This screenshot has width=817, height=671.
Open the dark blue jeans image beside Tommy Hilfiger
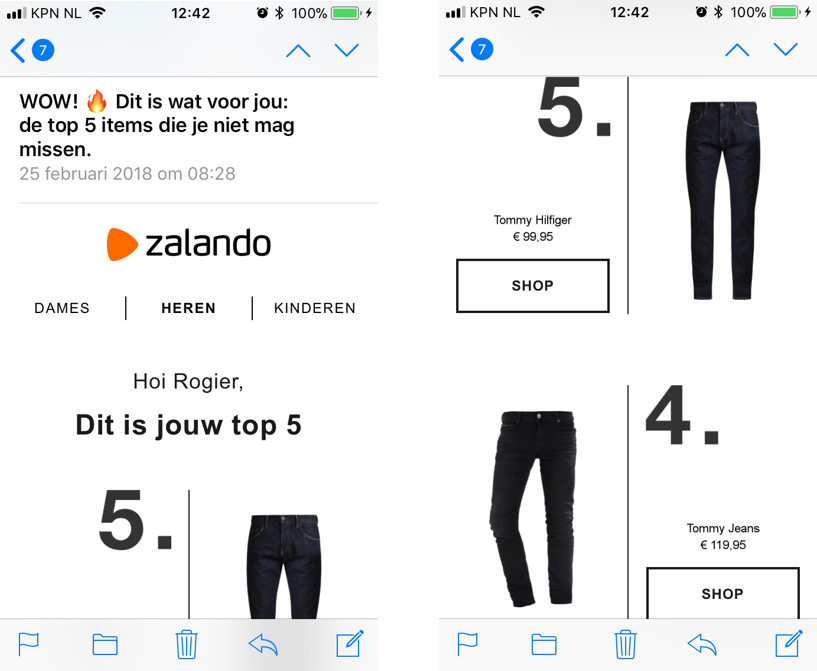point(724,198)
